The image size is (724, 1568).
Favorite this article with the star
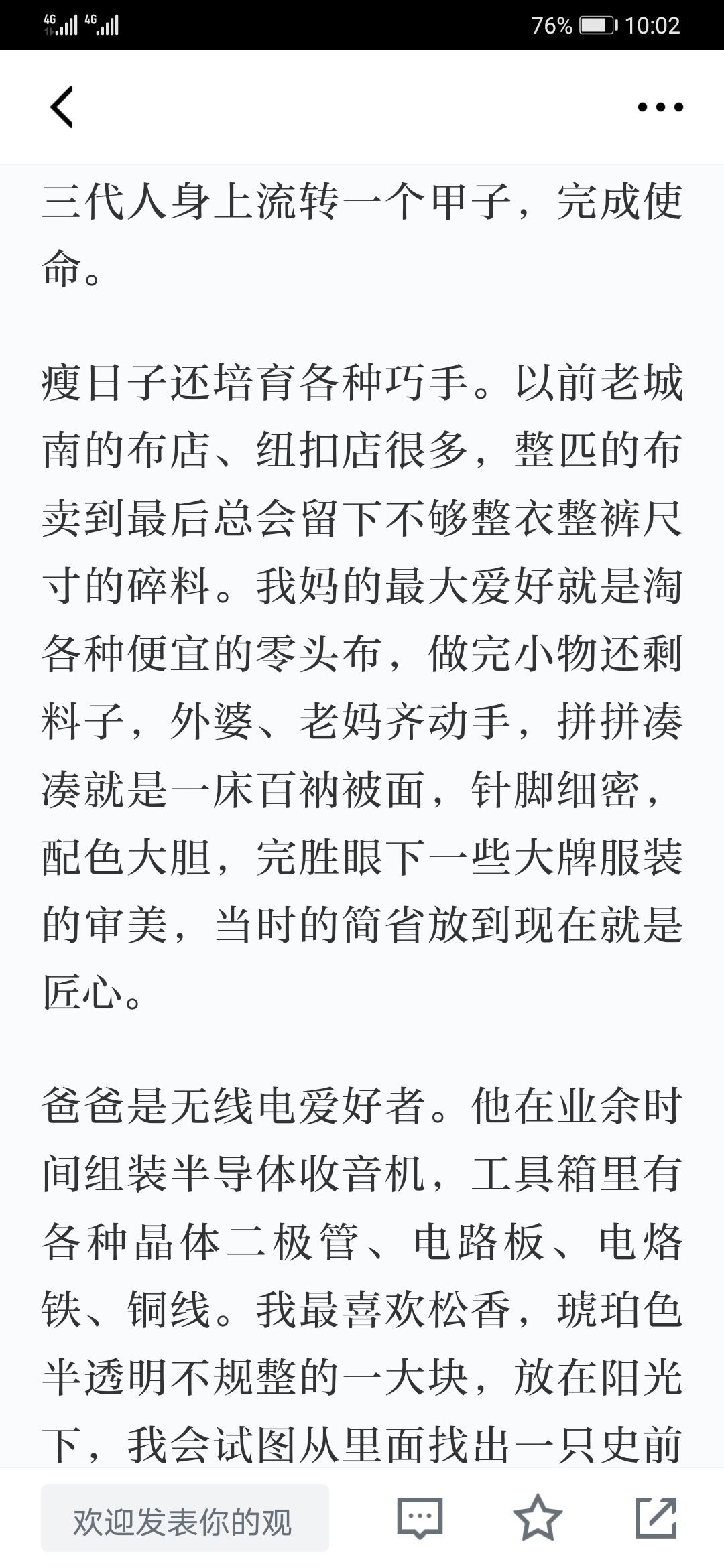point(538,1518)
